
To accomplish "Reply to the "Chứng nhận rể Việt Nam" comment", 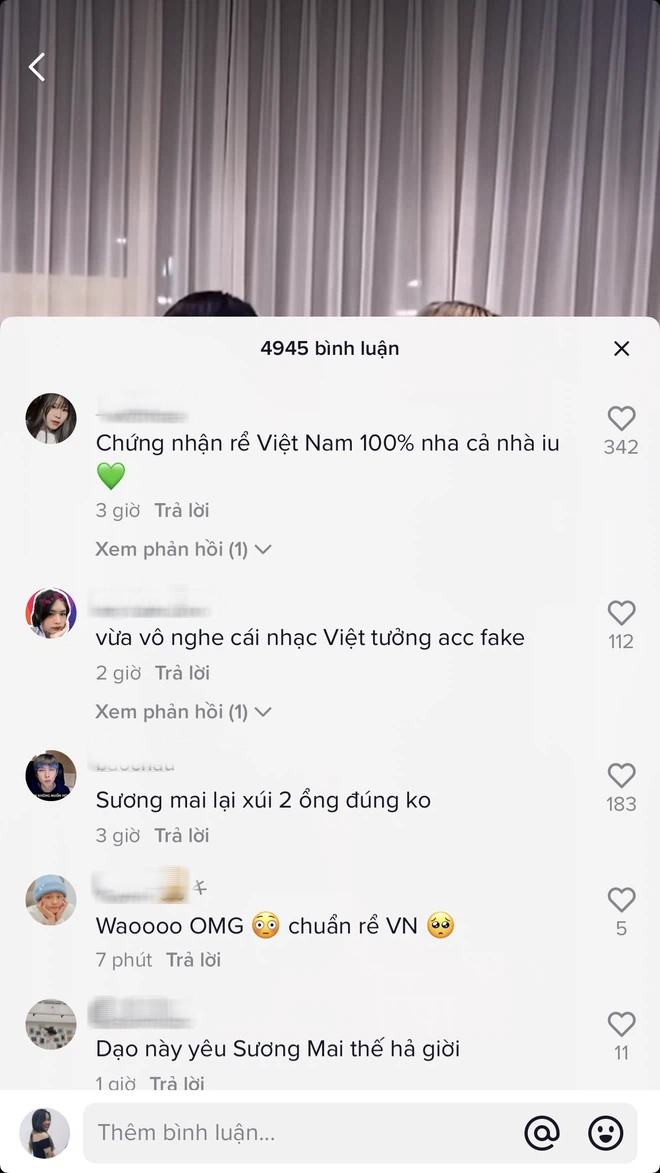I will pyautogui.click(x=182, y=511).
